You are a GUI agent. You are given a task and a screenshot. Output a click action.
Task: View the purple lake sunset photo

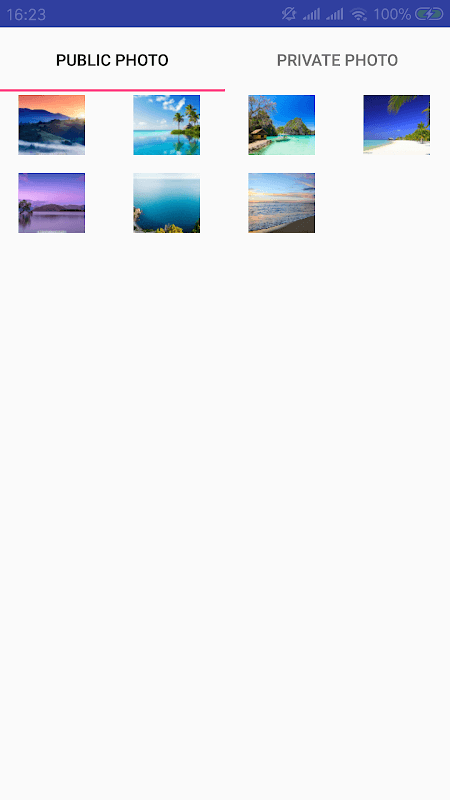click(52, 203)
